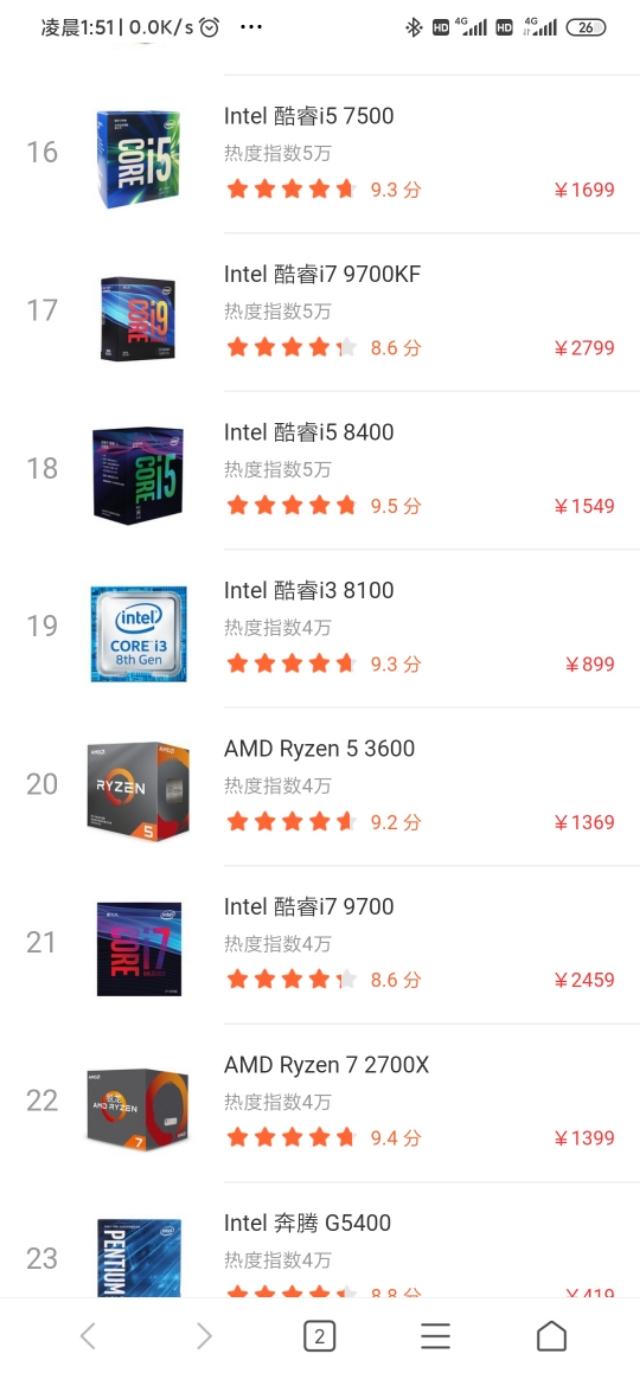Viewport: 640px width, 1386px height.
Task: Select the AMD Ryzen 5 3600 row
Action: click(320, 786)
